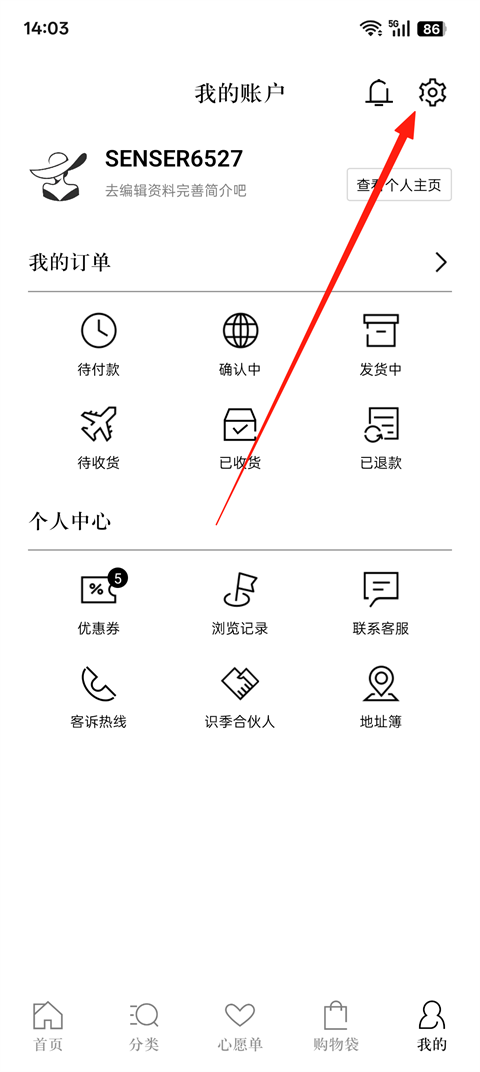Screen dimensions: 480x1072
Task: Tap 查看个人主页 button
Action: 399,185
